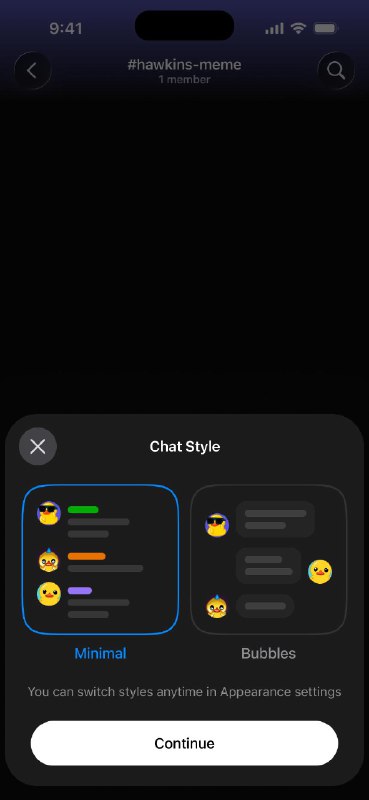Open #hawkins-meme channel details
The height and width of the screenshot is (800, 369).
point(184,70)
